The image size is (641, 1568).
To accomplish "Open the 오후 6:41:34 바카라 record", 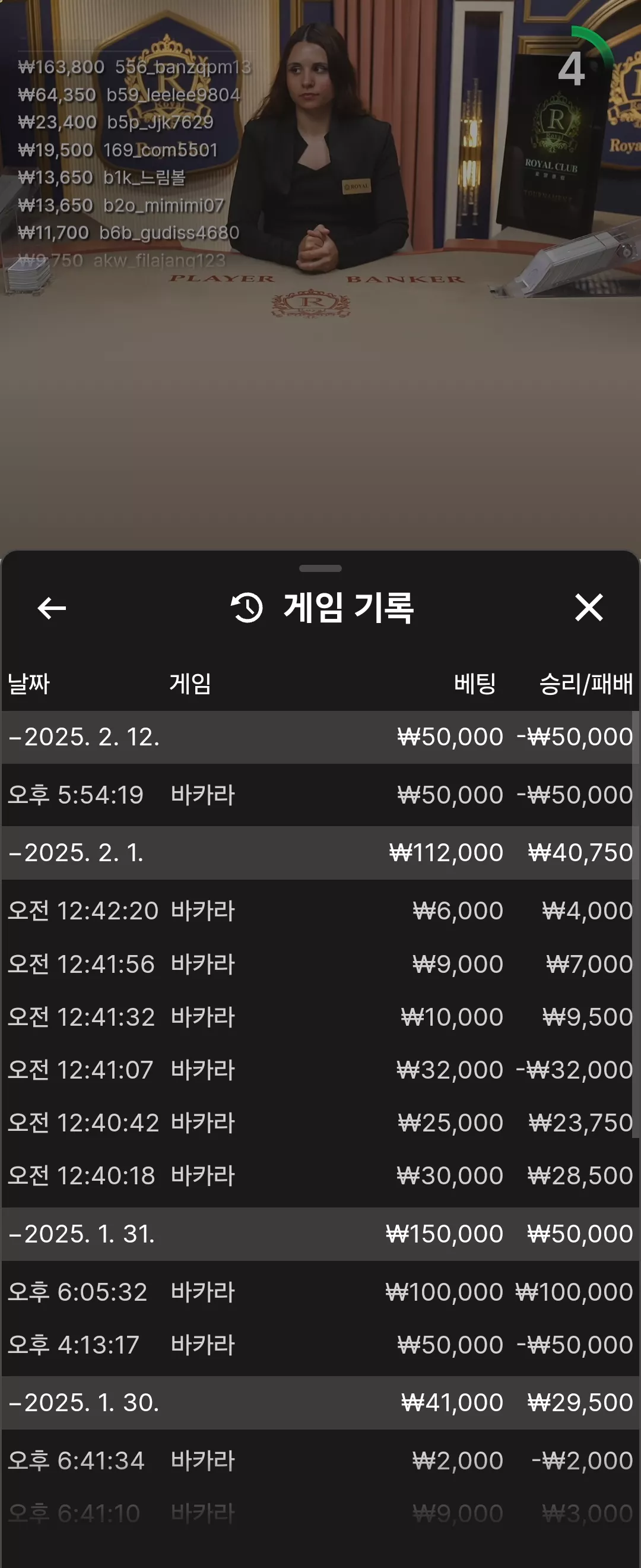I will click(x=320, y=1461).
